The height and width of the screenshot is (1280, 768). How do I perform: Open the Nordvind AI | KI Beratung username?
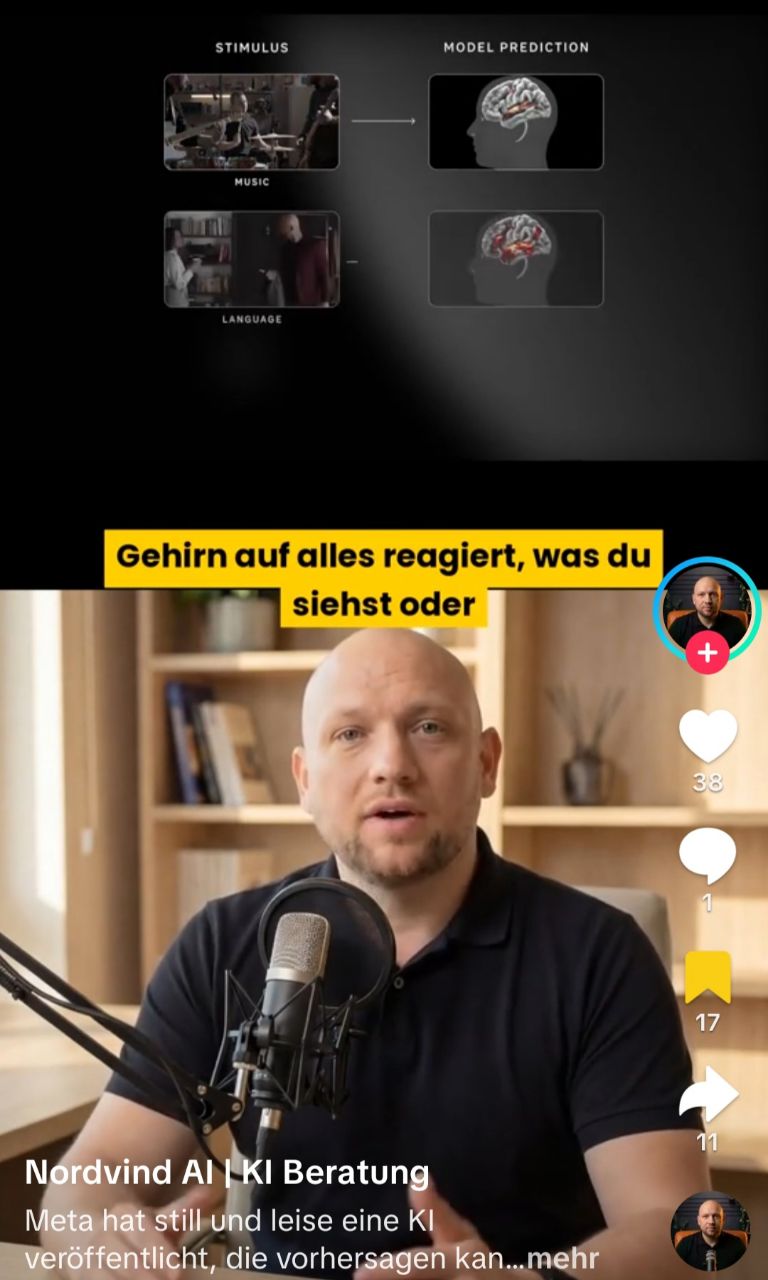point(227,1172)
